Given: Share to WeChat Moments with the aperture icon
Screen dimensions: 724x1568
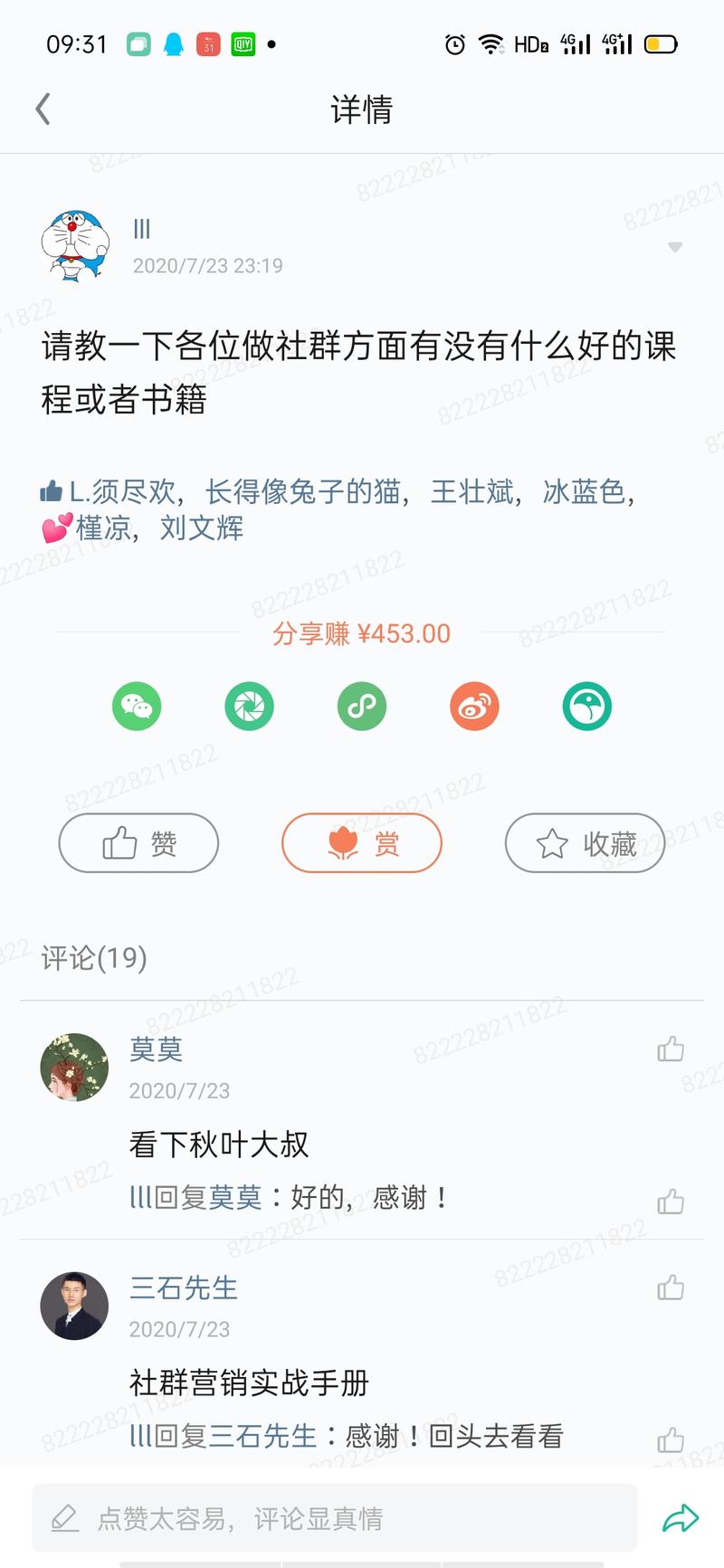Looking at the screenshot, I should 249,707.
